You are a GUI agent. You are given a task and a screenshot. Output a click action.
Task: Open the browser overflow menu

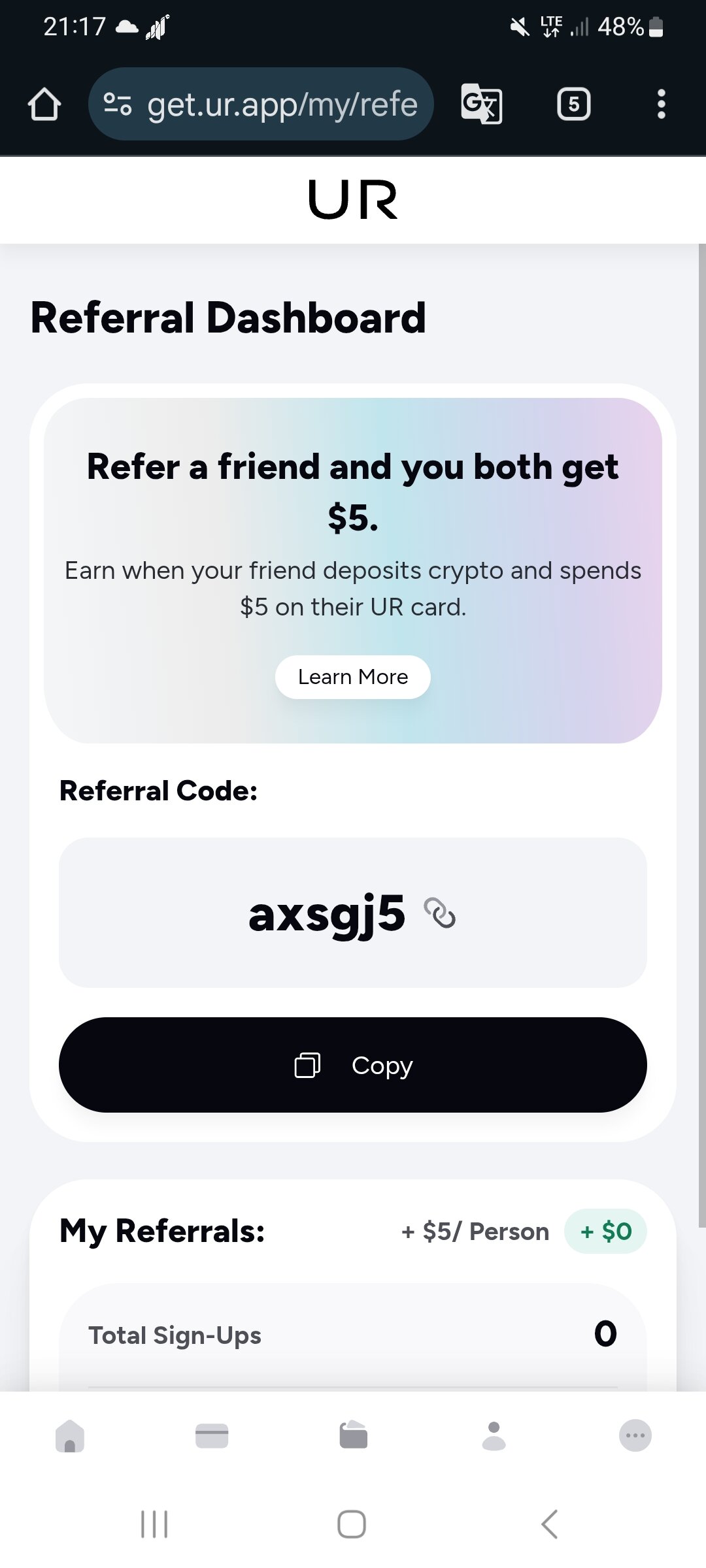pos(661,105)
